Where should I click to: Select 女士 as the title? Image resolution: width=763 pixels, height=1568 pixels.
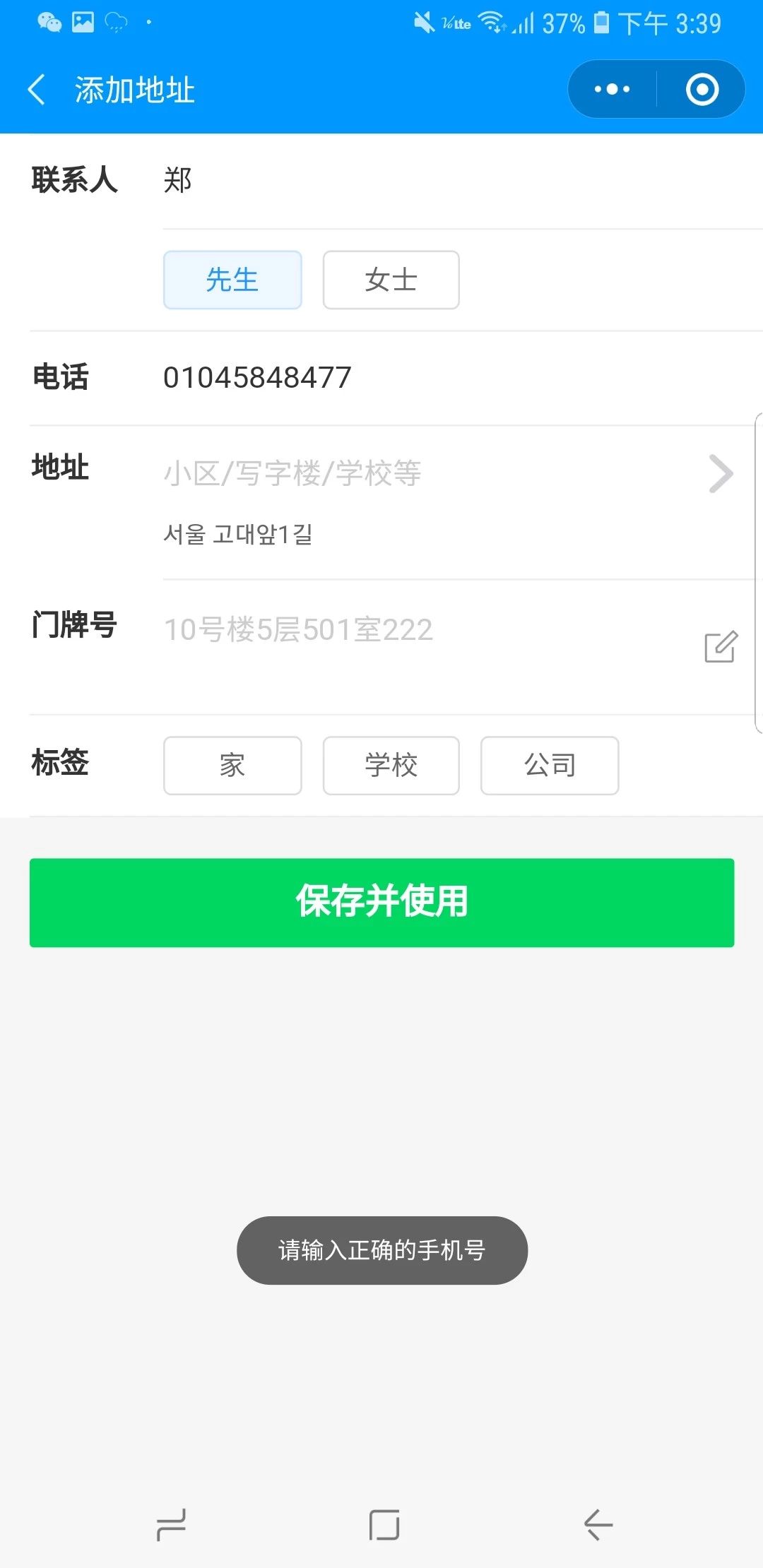point(391,280)
